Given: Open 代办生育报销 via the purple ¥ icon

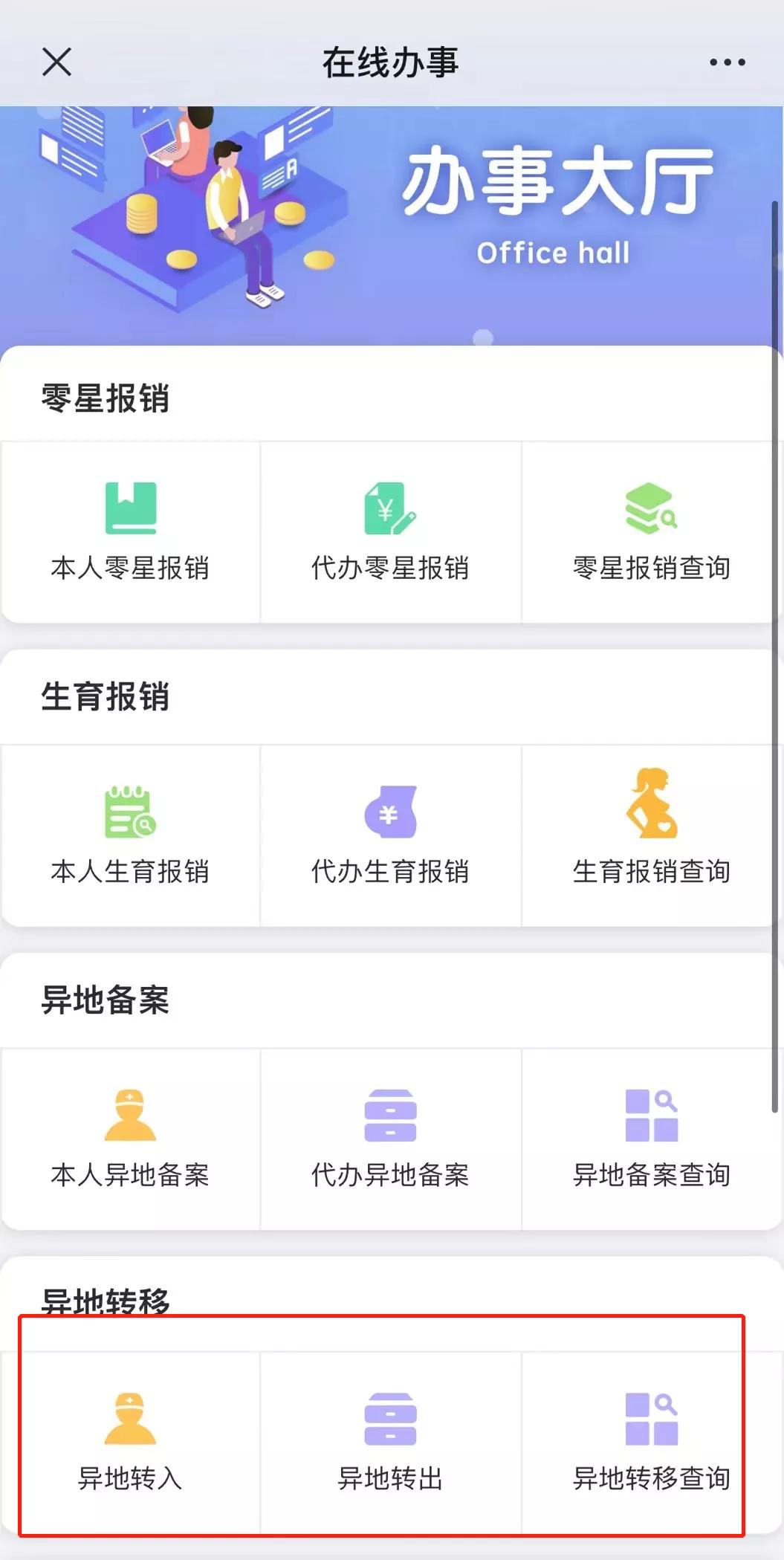Looking at the screenshot, I should click(389, 812).
